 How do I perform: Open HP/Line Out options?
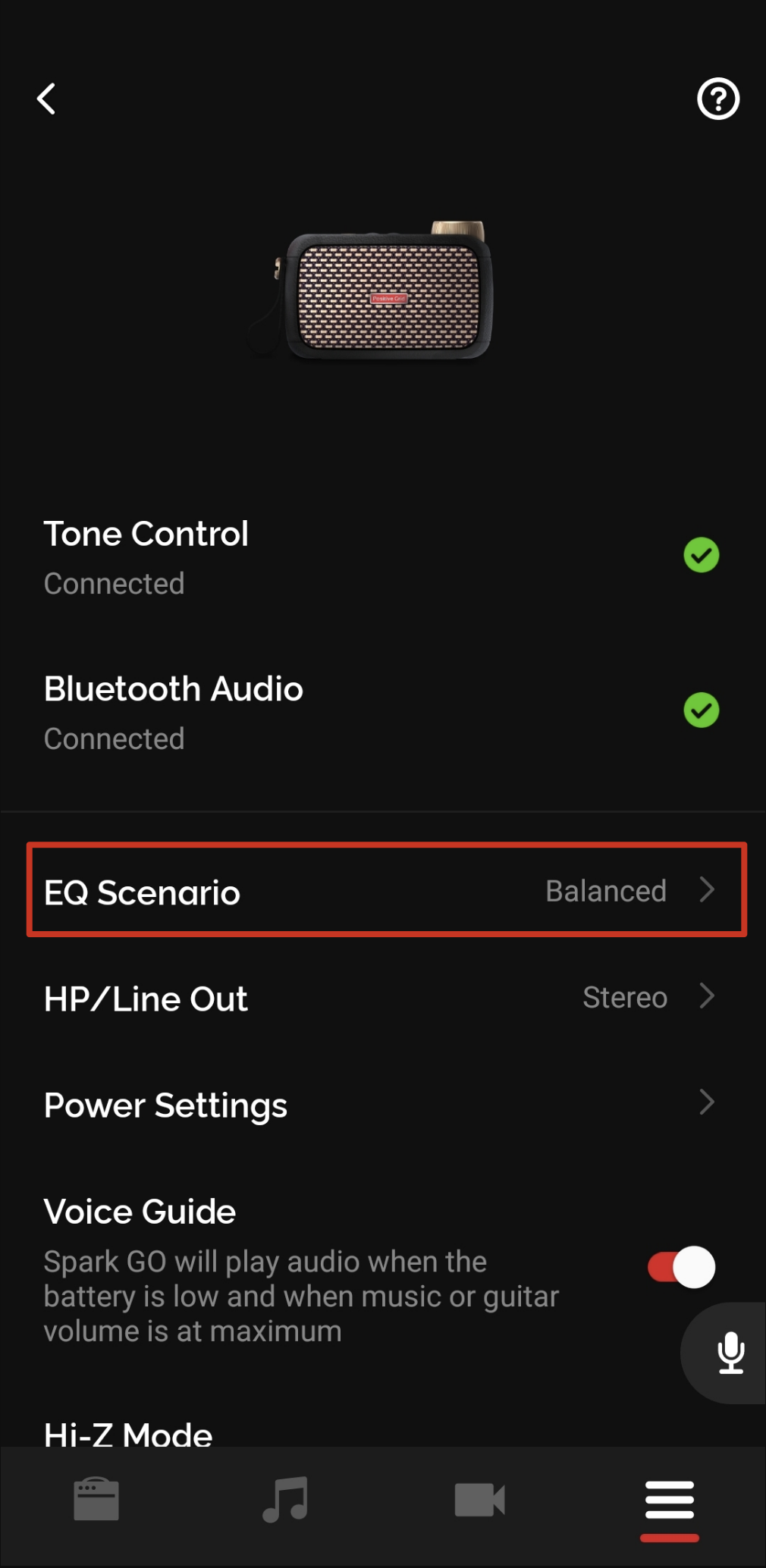click(x=383, y=998)
